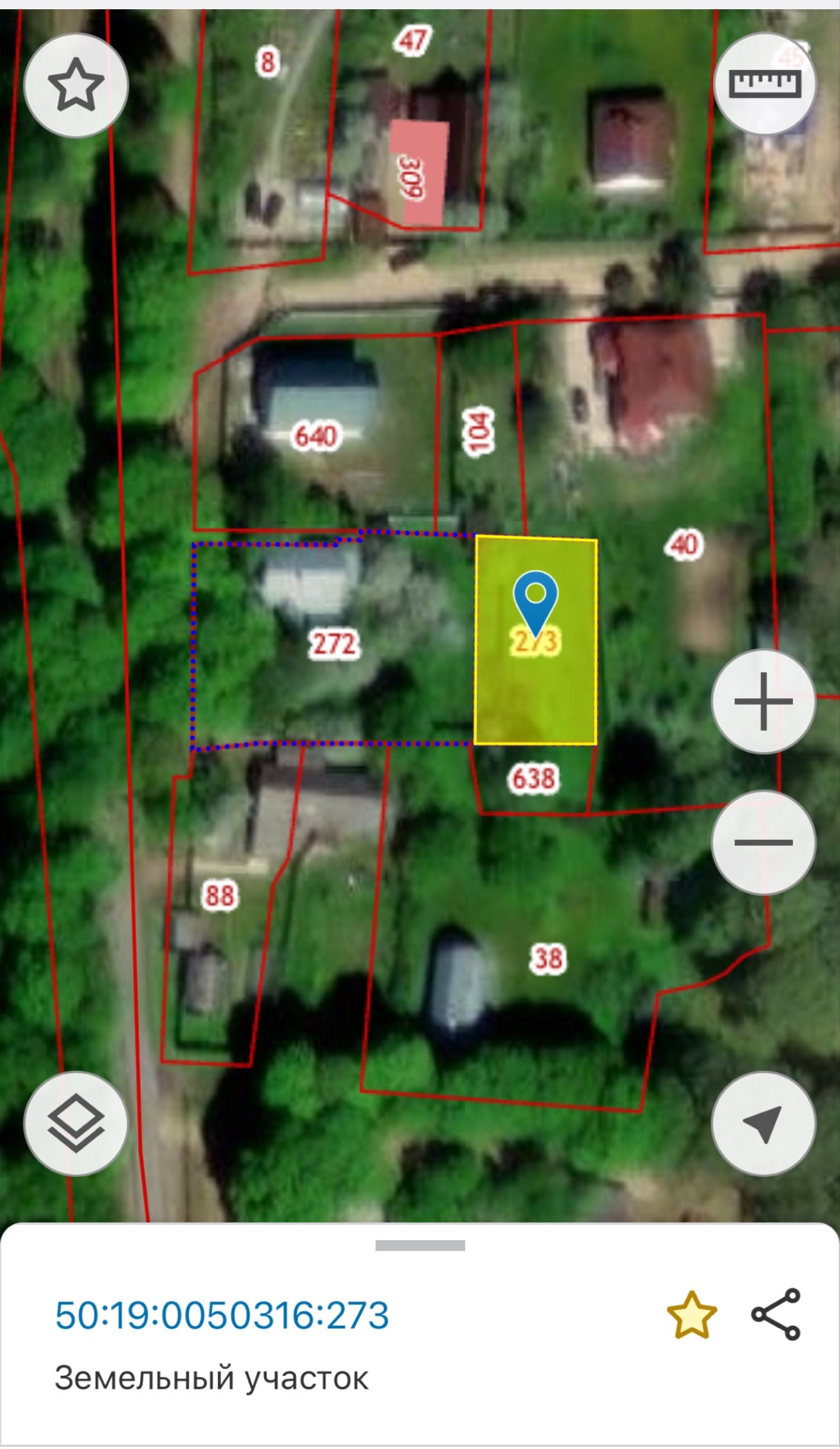
Task: Select parcel 38 on the map
Action: 547,958
